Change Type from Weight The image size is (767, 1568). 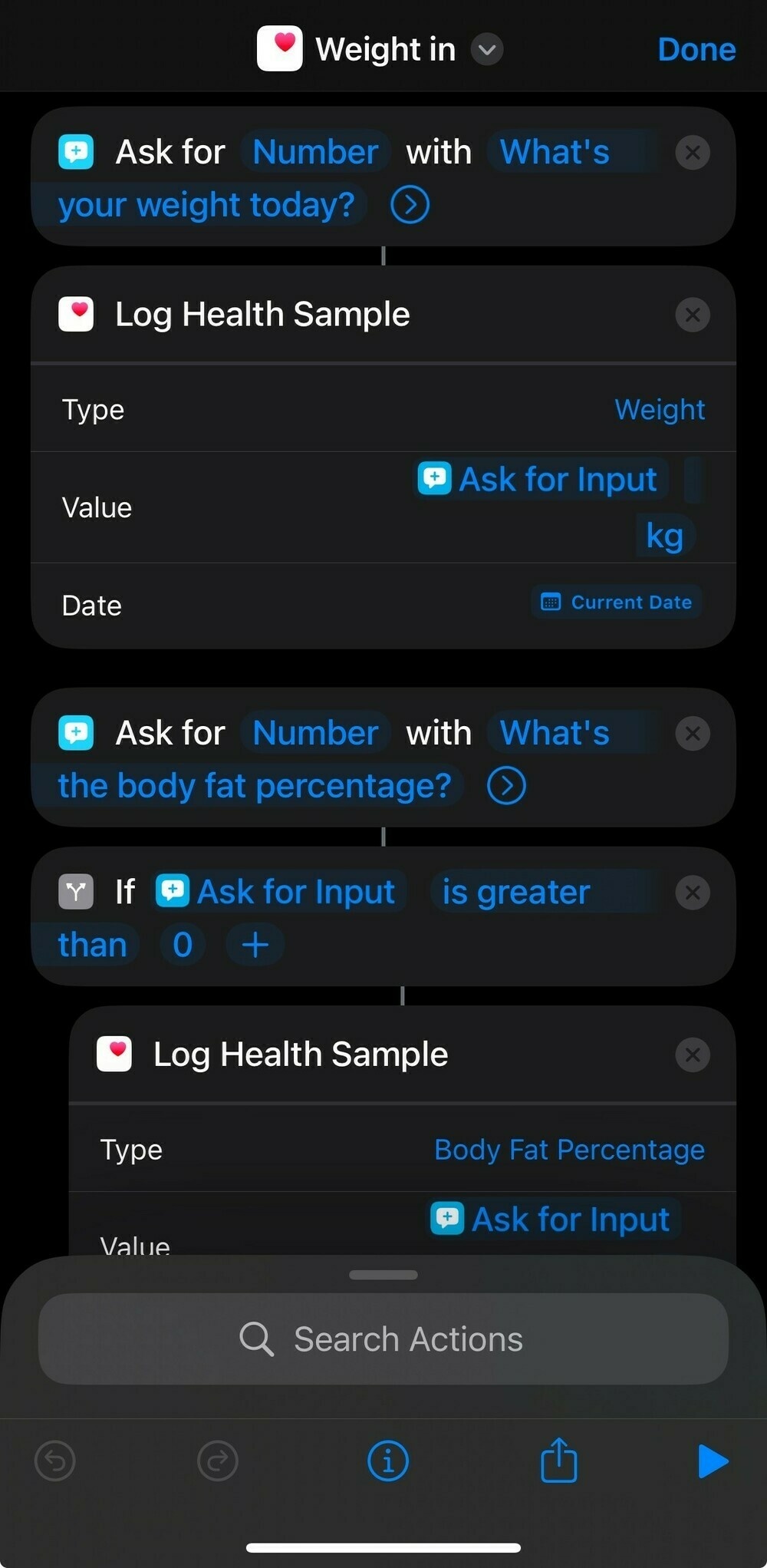point(659,409)
